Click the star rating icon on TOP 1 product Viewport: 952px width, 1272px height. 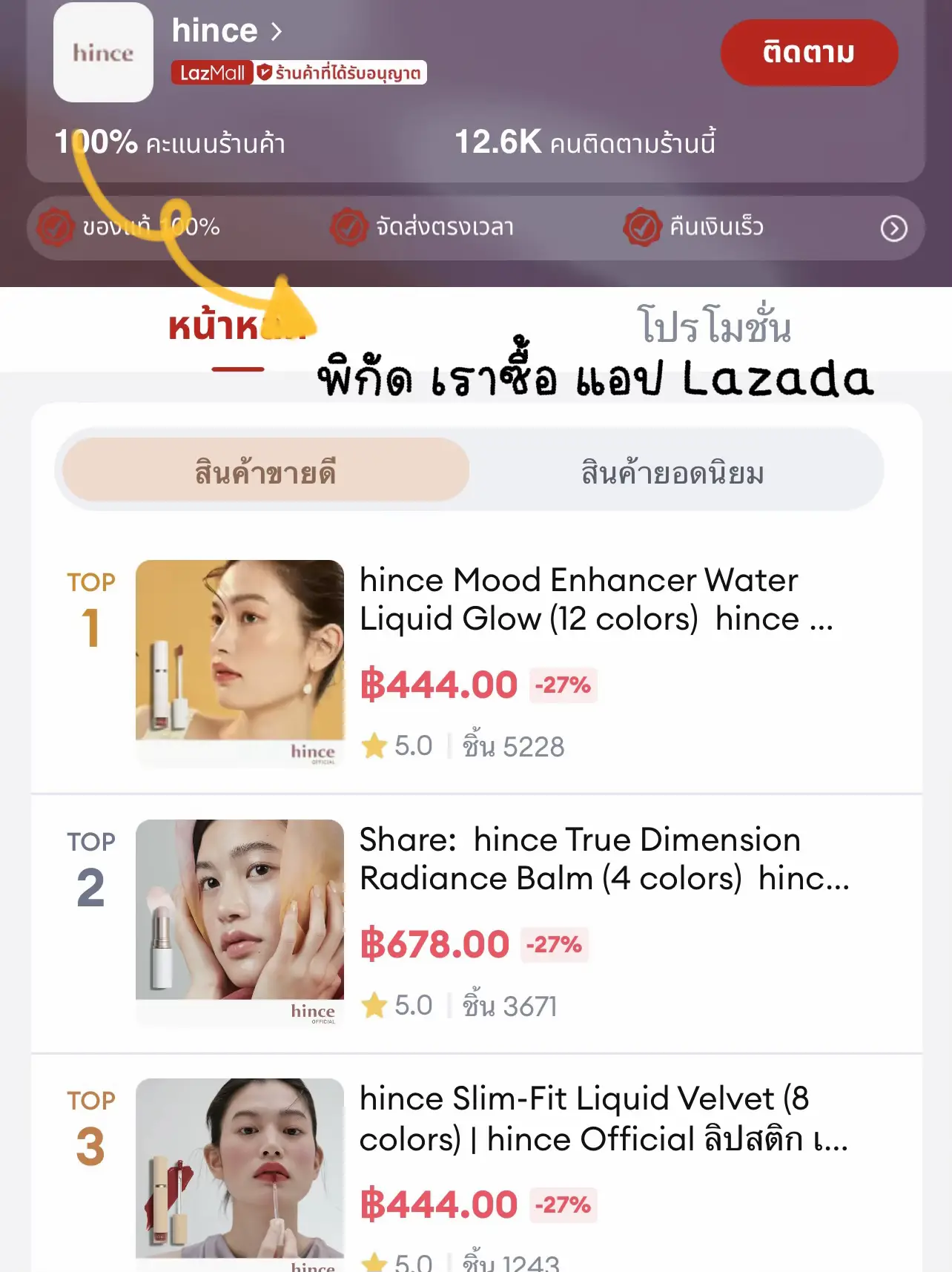374,746
